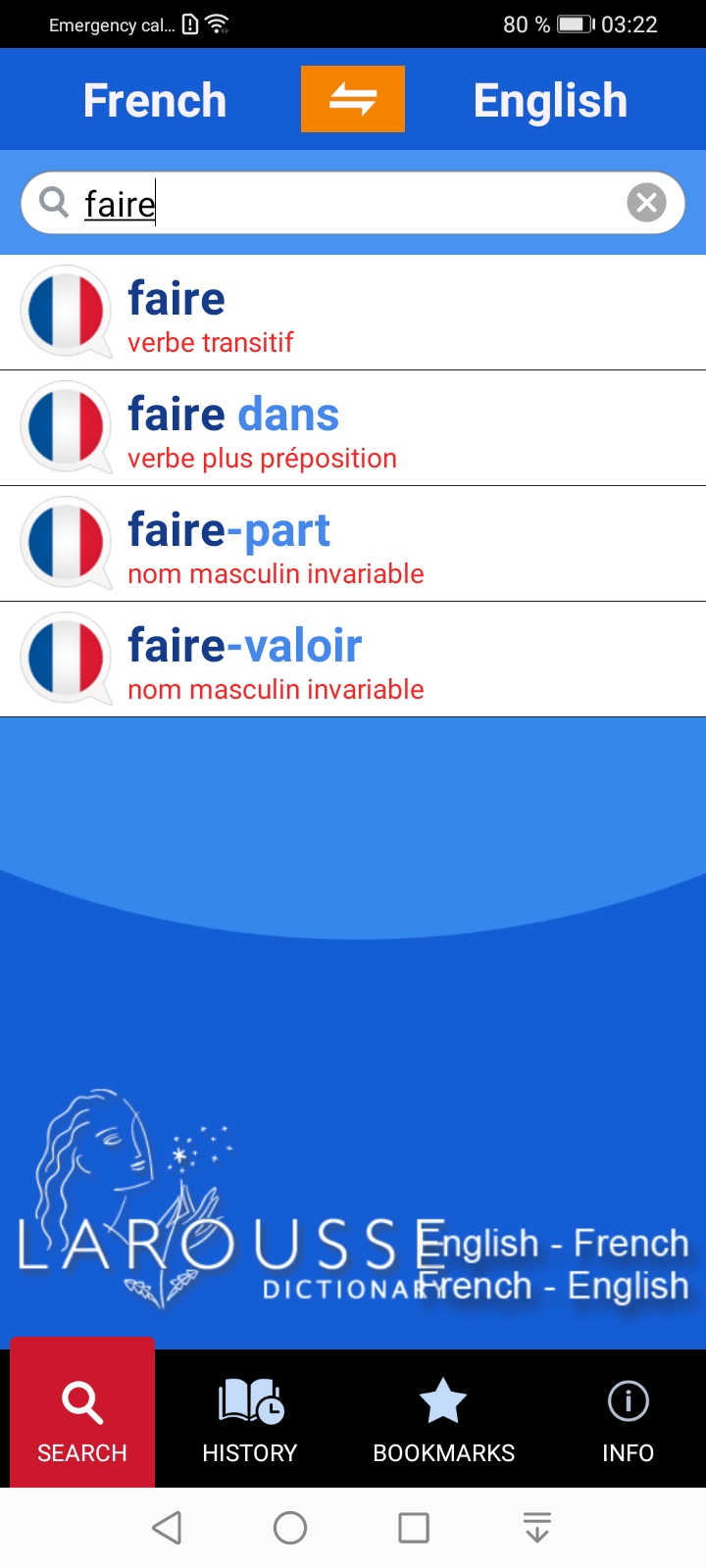Go back using the system back button
This screenshot has width=706, height=1568.
(168, 1527)
